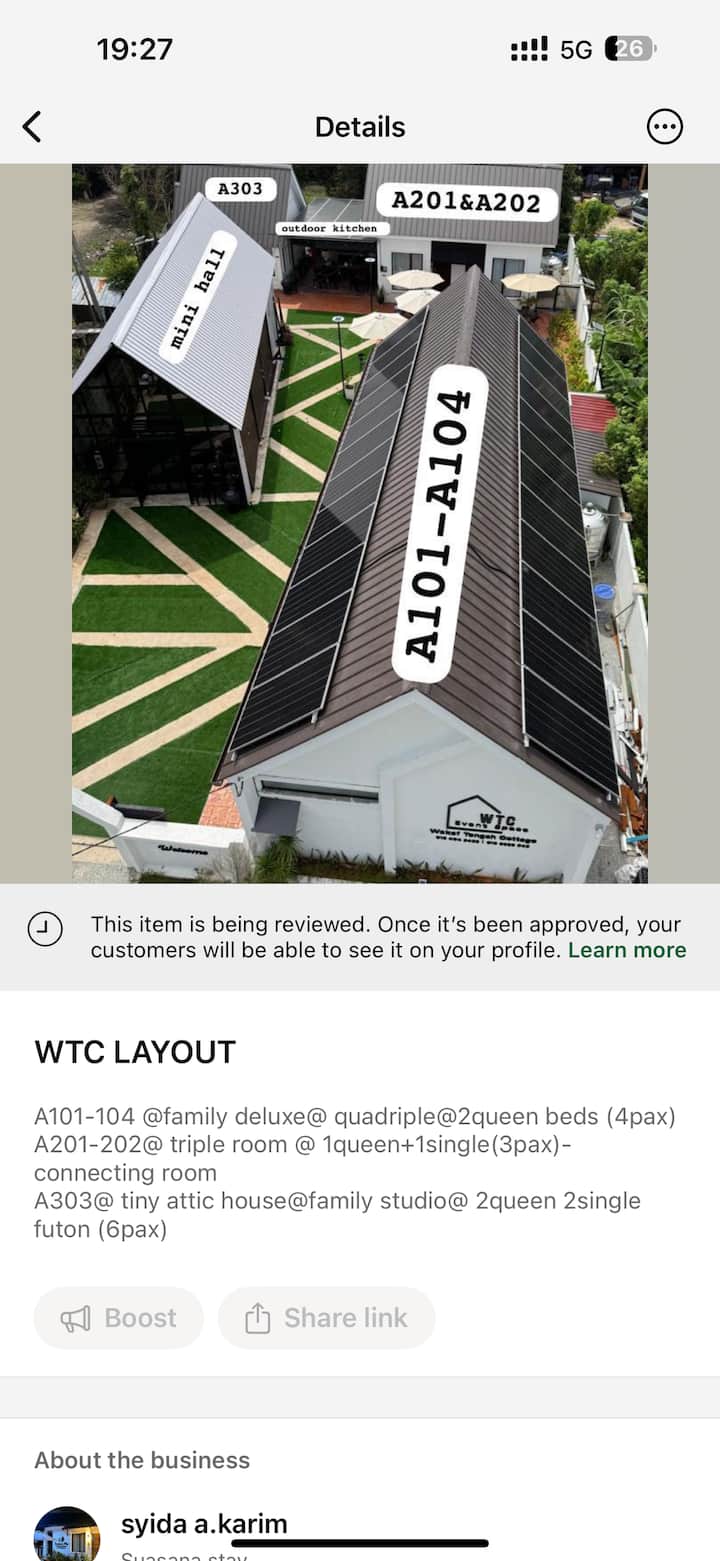Open syida a.karim's business profile
The width and height of the screenshot is (720, 1561).
coord(203,1524)
